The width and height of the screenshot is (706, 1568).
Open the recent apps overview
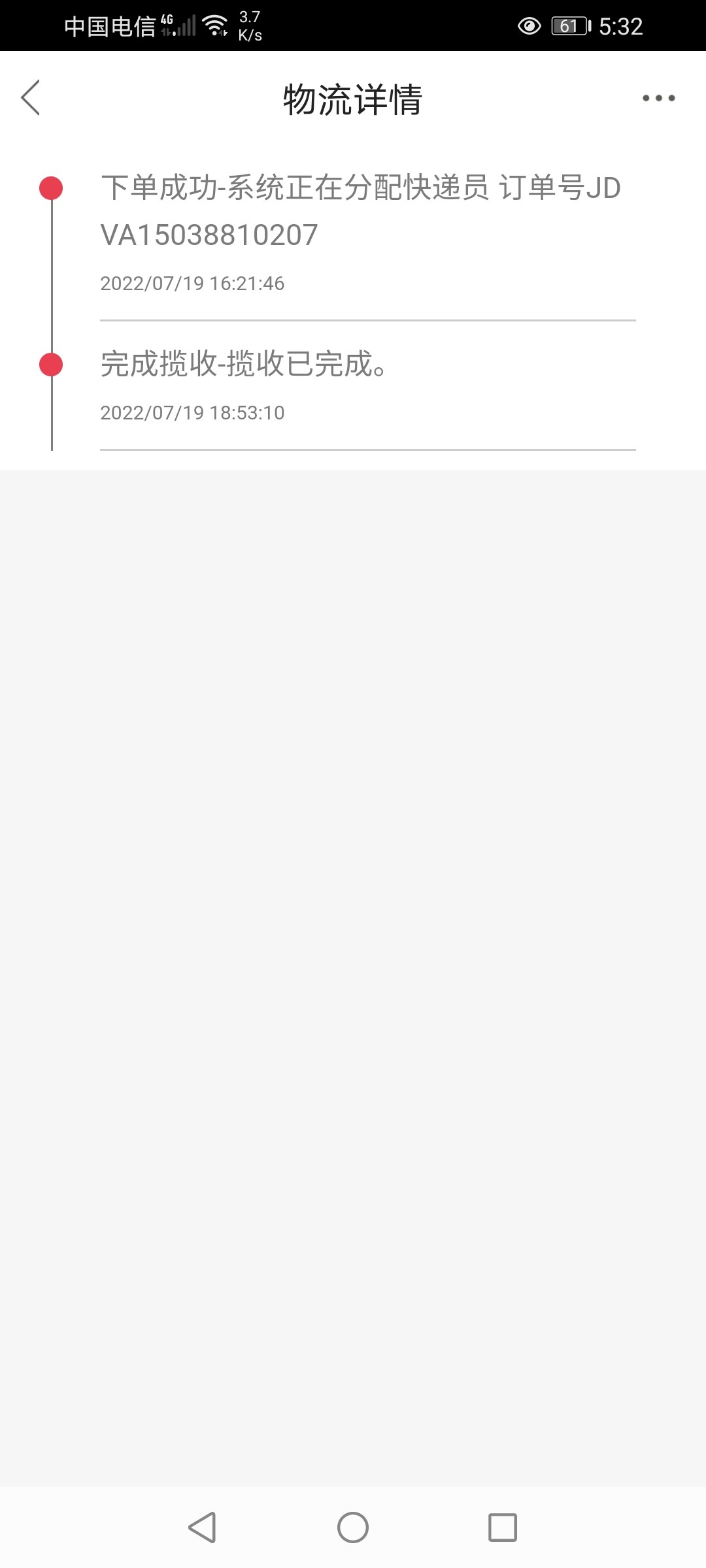(503, 1527)
